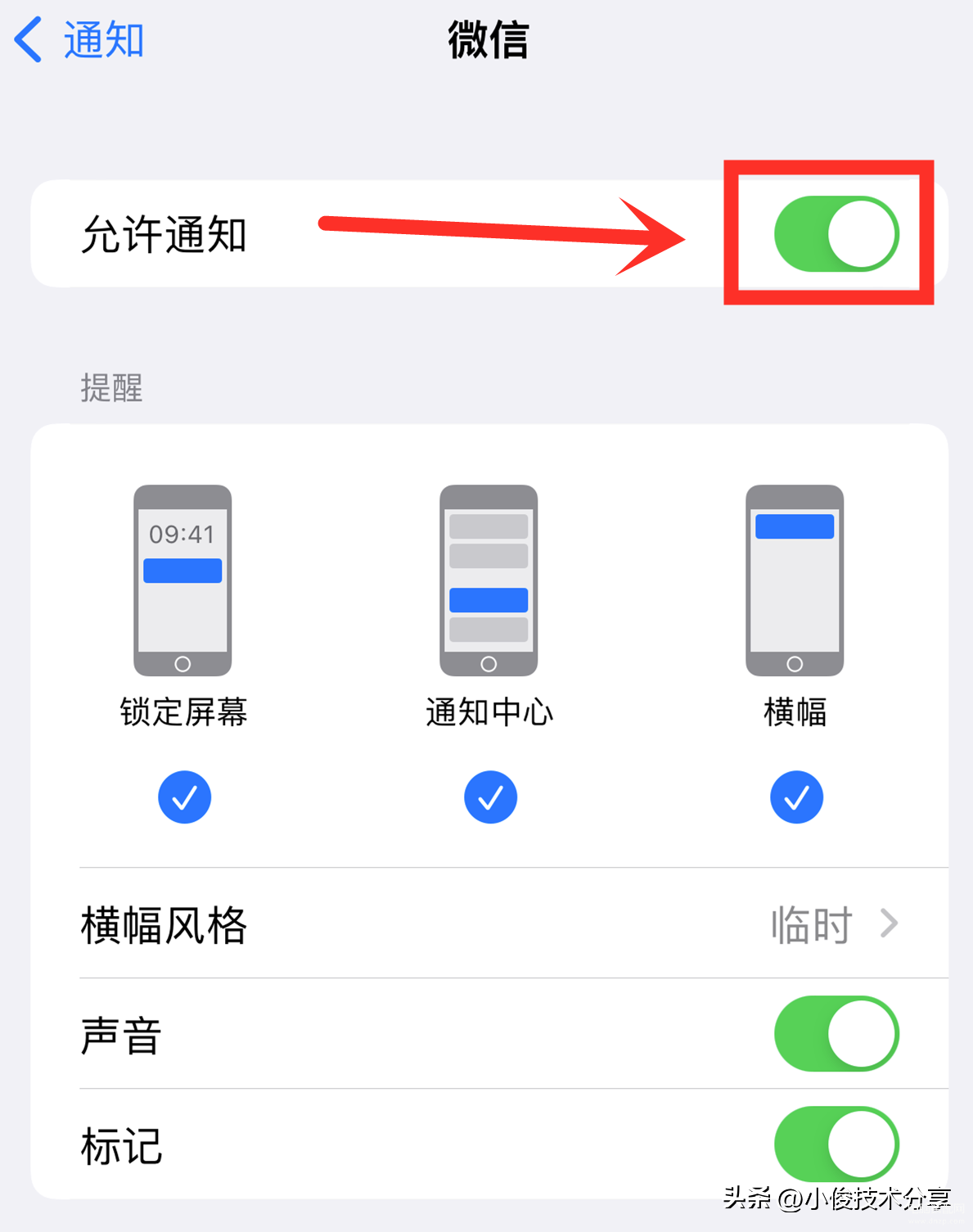This screenshot has height=1232, width=973.
Task: Uncheck 锁定屏幕 alert option
Action: click(x=184, y=797)
